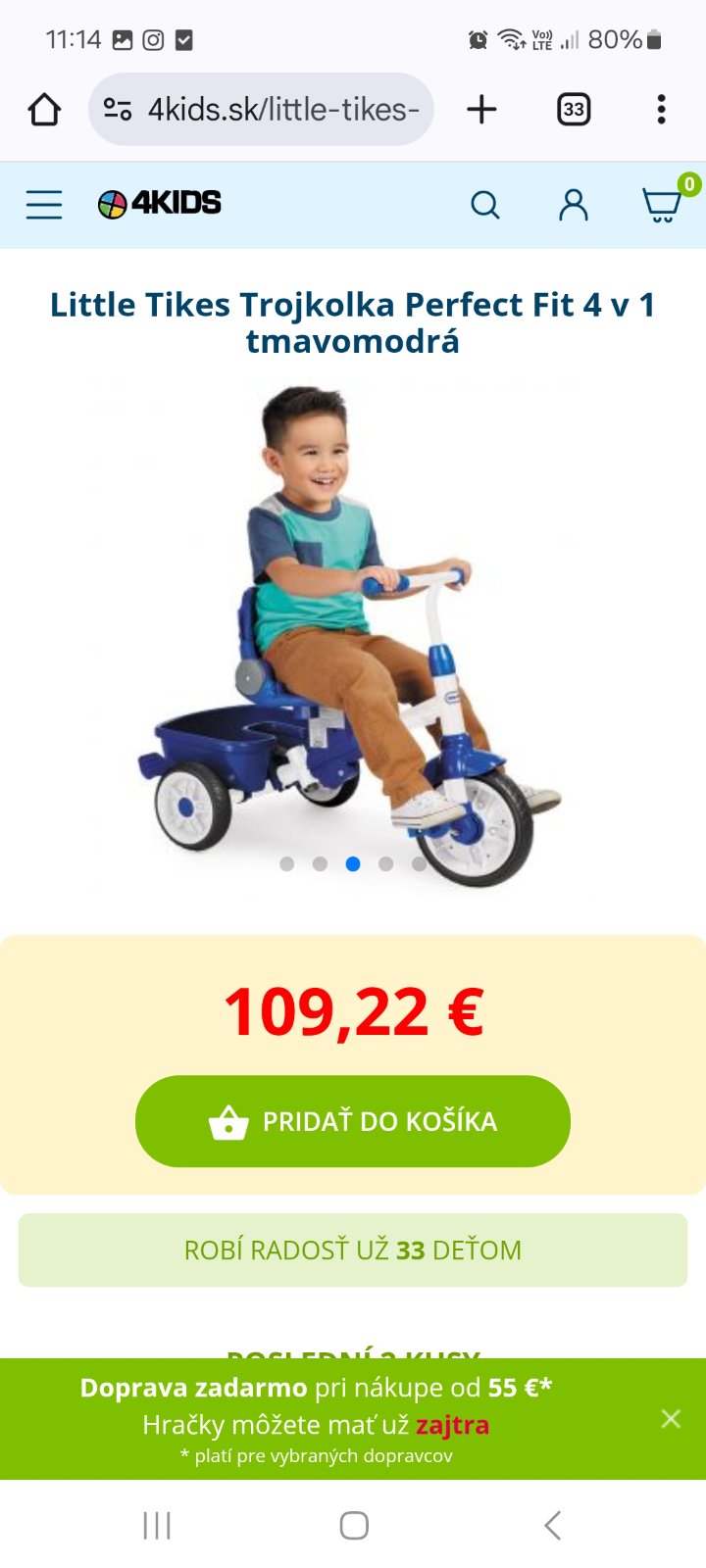Open the recent apps view
706x1568 pixels.
tap(157, 1525)
